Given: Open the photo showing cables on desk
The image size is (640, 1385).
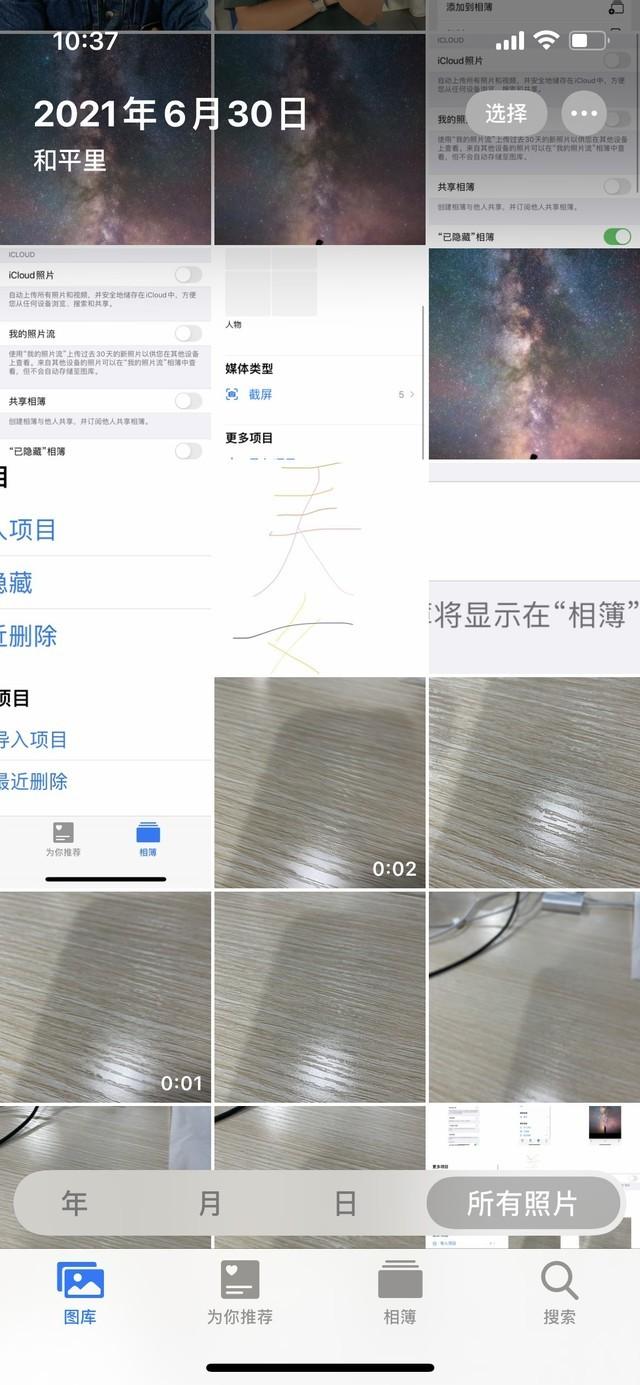Looking at the screenshot, I should pyautogui.click(x=534, y=997).
